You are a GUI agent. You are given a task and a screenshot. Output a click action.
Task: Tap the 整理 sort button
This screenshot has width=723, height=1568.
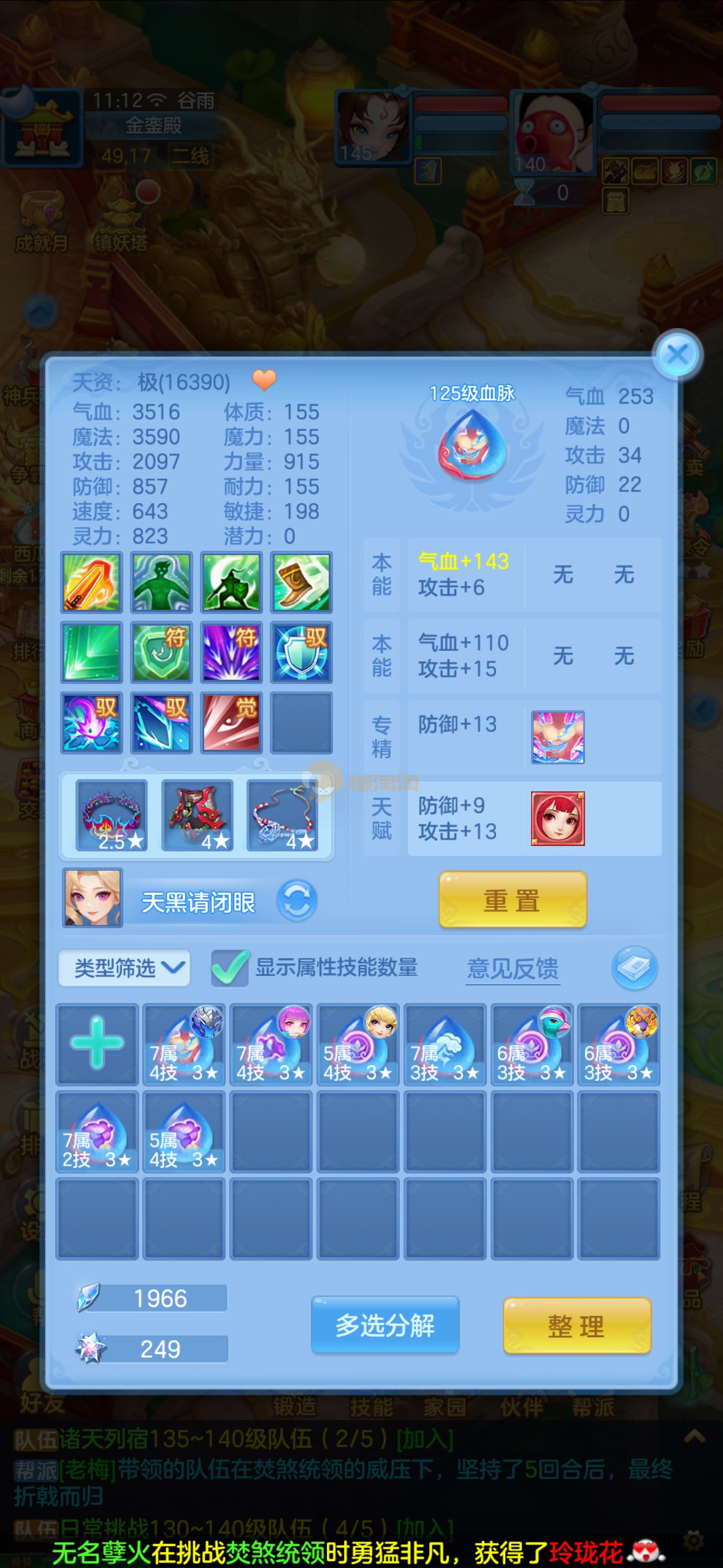pyautogui.click(x=576, y=1326)
